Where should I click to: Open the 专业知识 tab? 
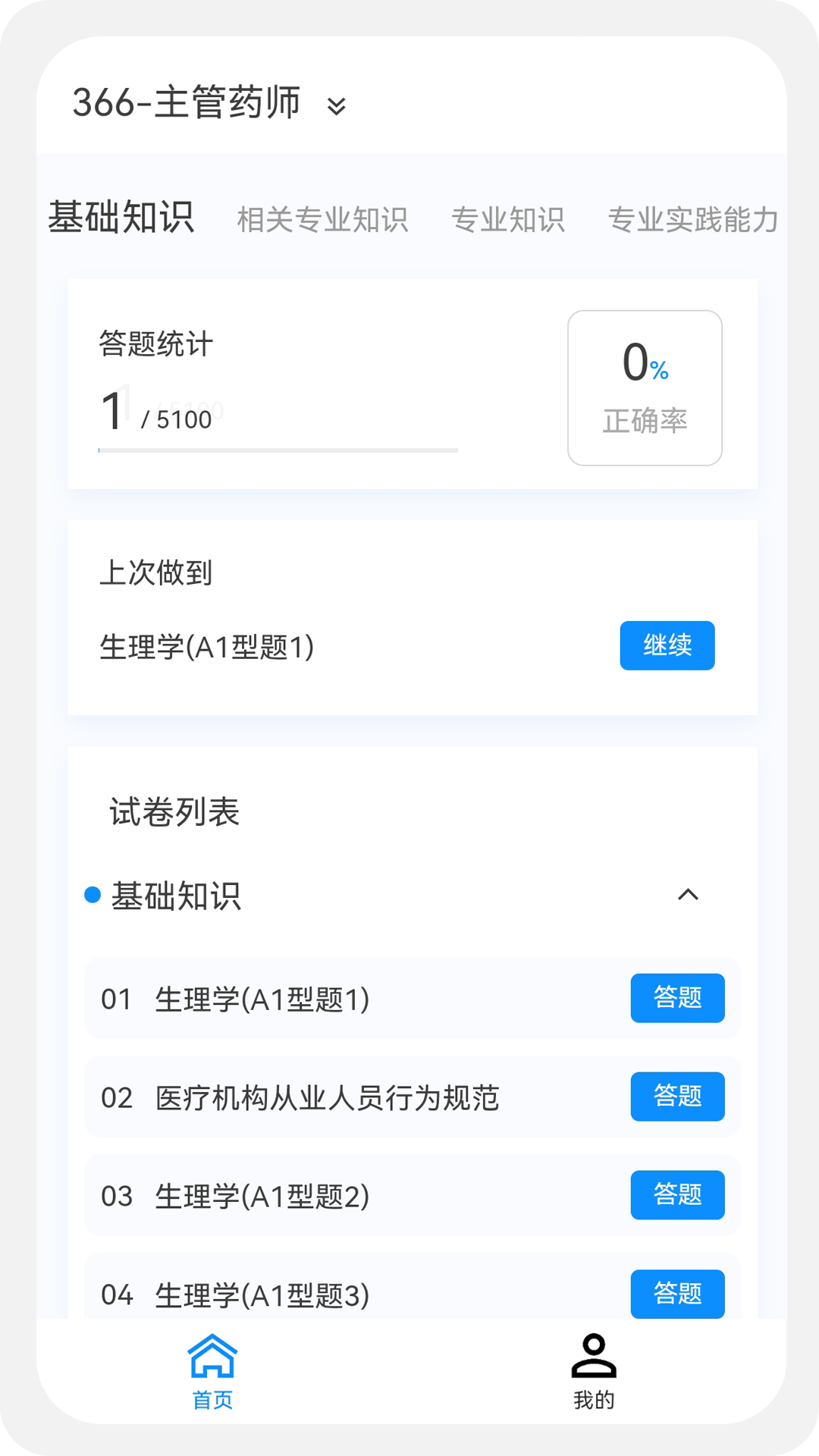[510, 220]
